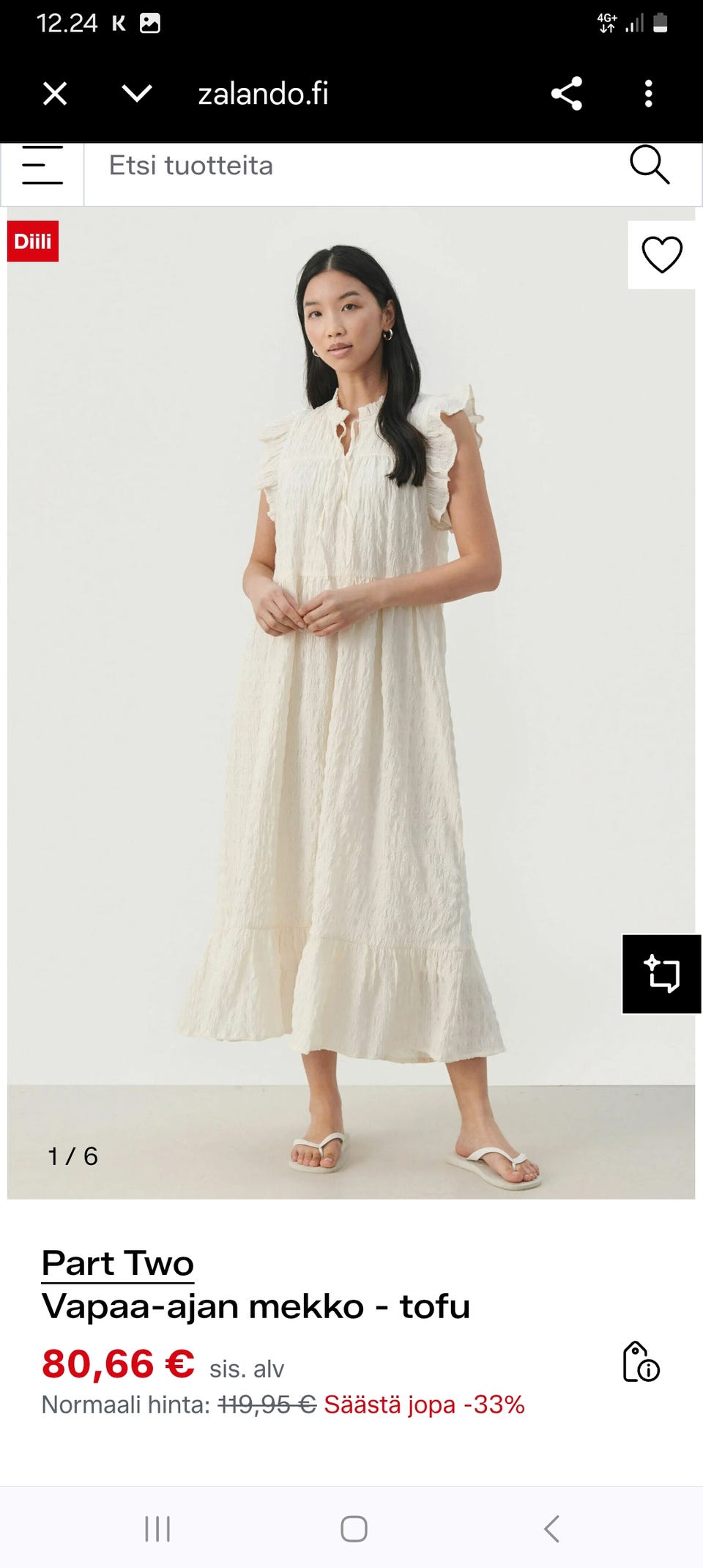Open the Zalando hamburger menu
This screenshot has height=1568, width=703.
click(42, 166)
